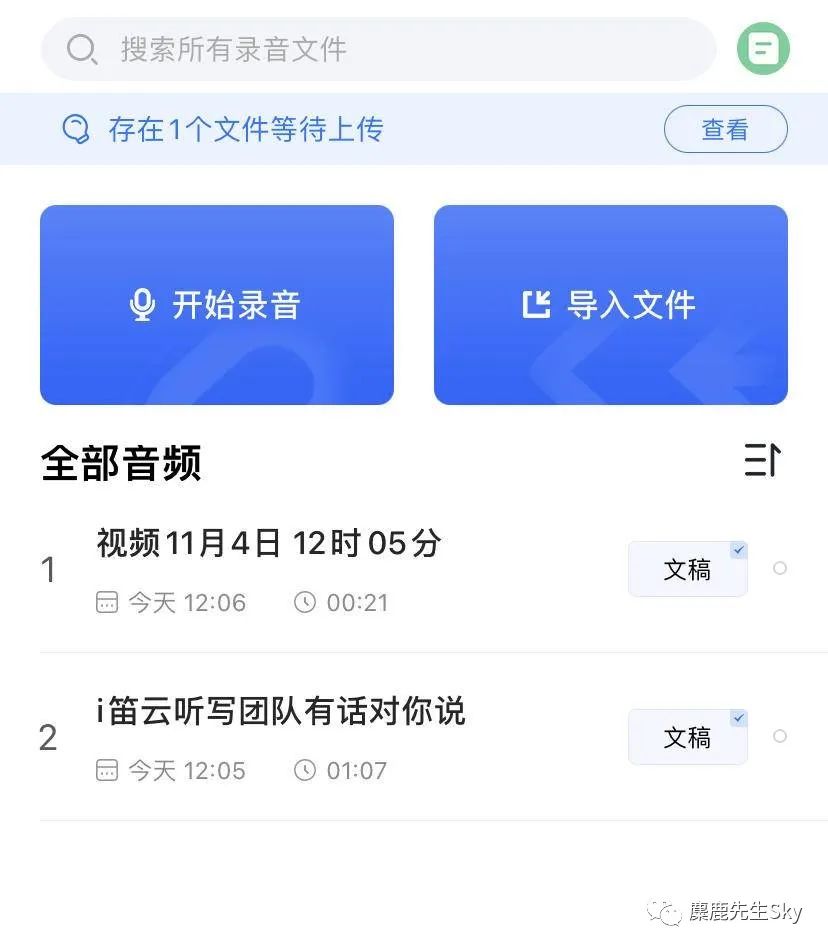Tap the search box for recording files
The height and width of the screenshot is (950, 828).
coord(378,49)
